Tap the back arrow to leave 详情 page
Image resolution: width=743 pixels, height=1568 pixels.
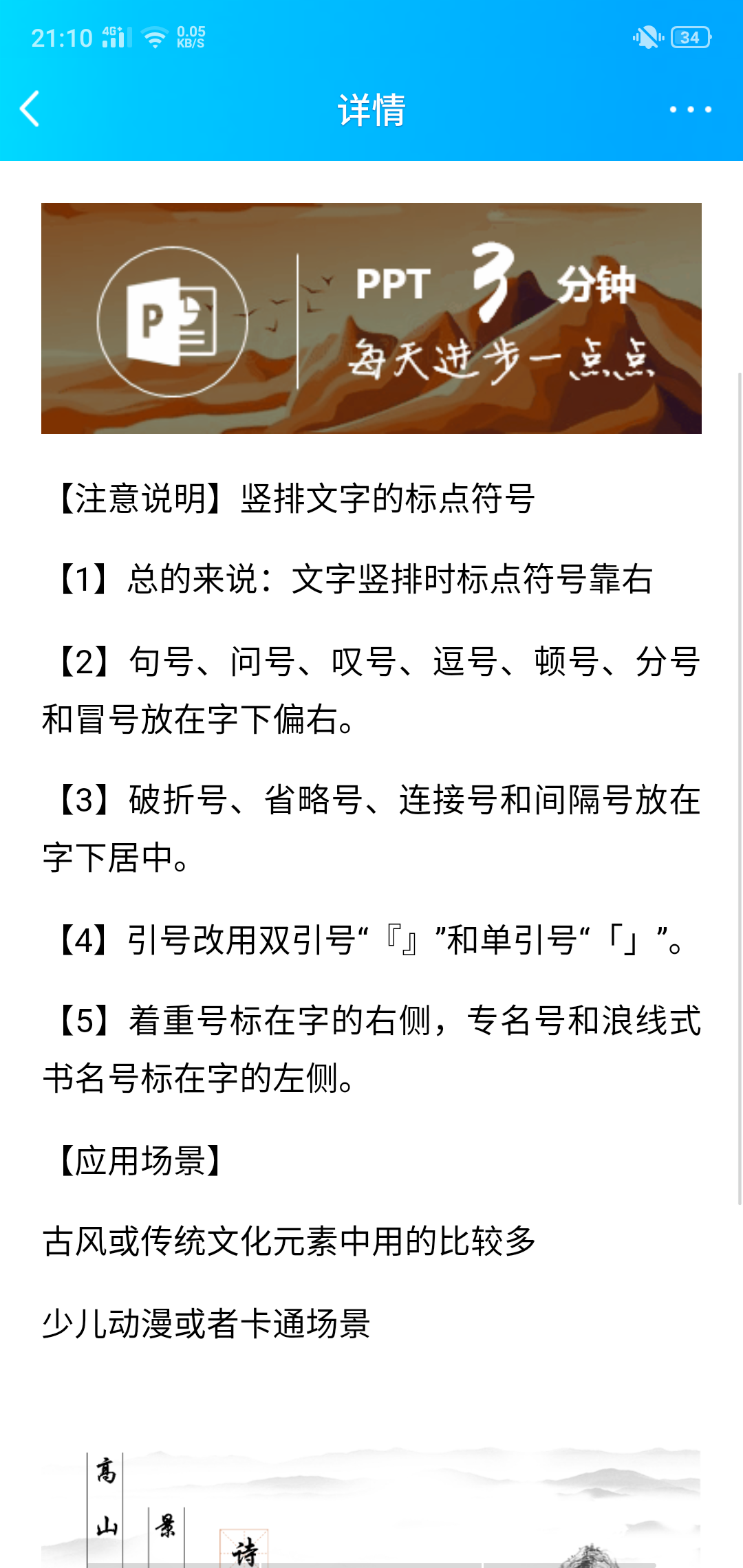30,110
